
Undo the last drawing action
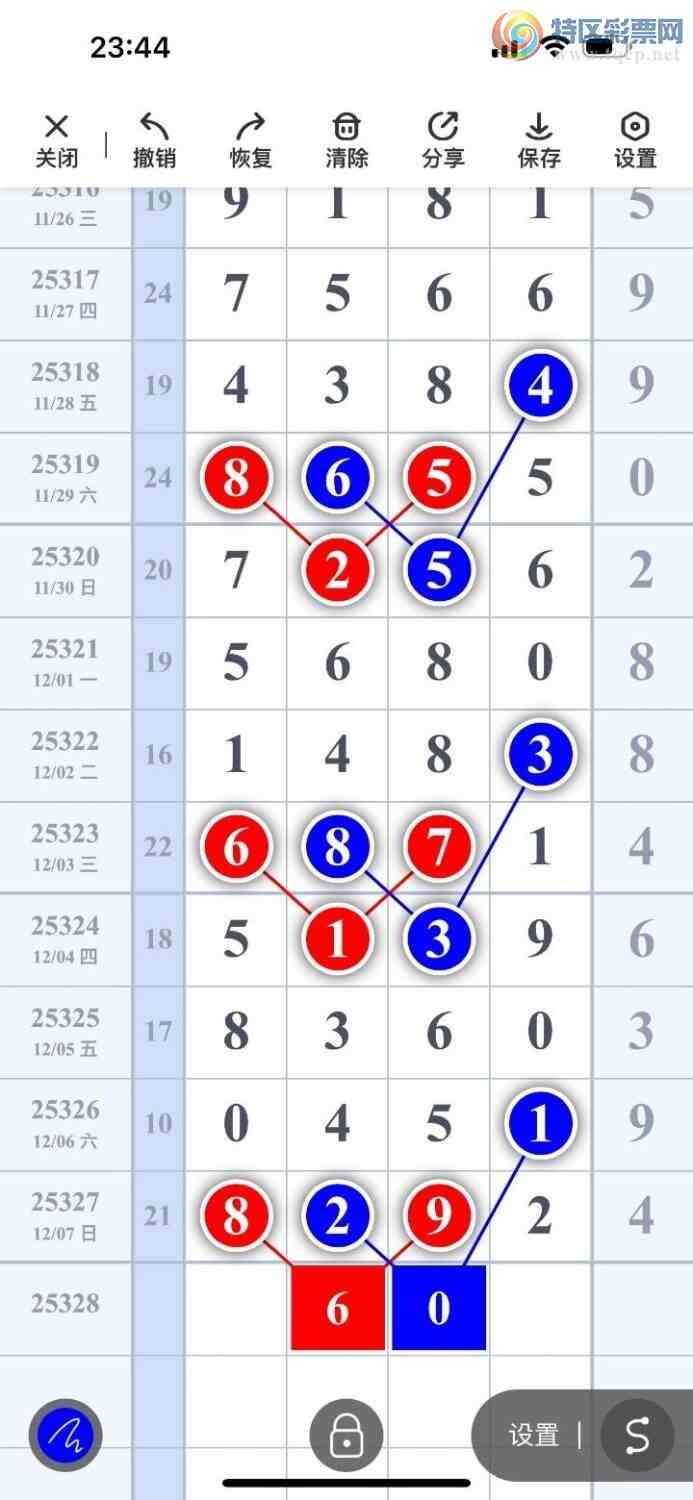coord(154,140)
